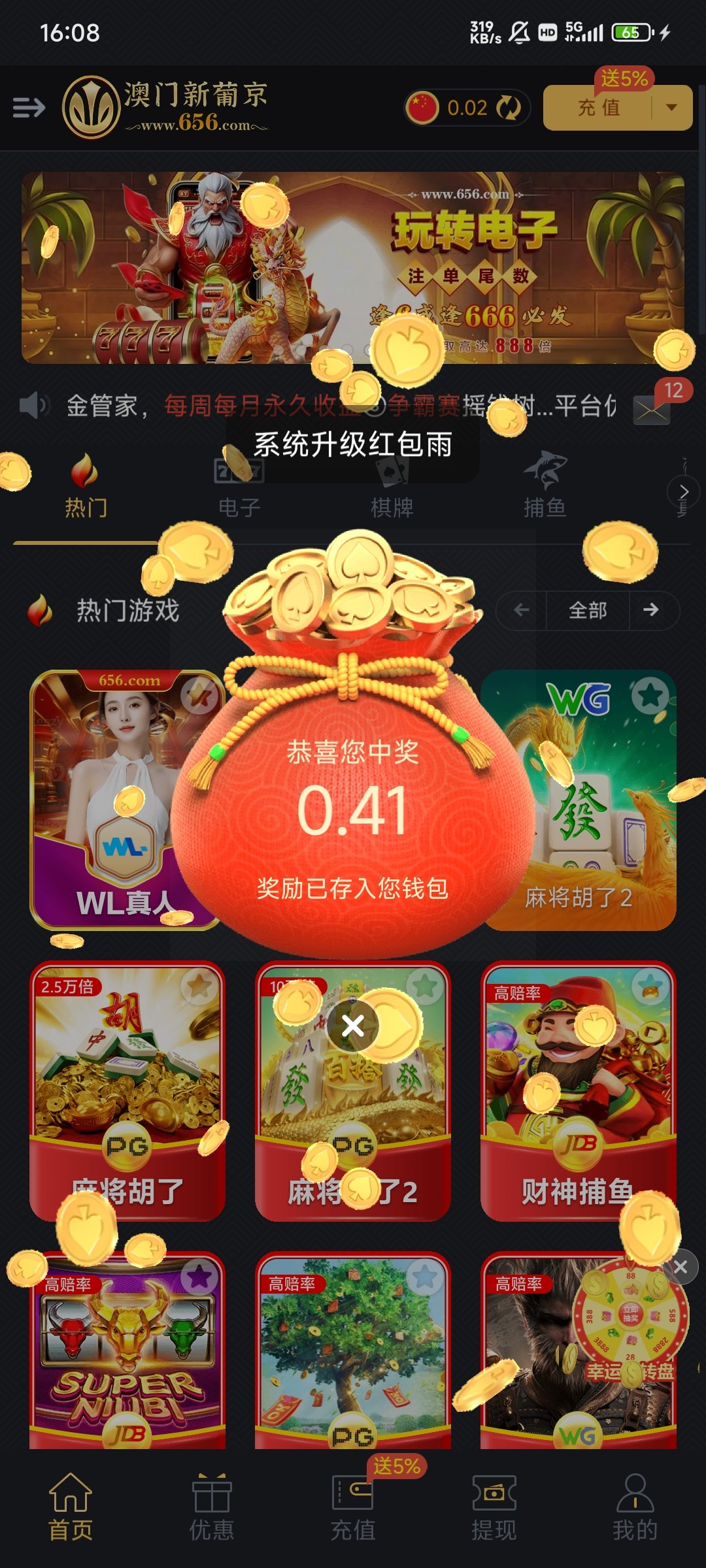Select the 热门 hot category tab
Image resolution: width=706 pixels, height=1568 pixels.
[x=86, y=487]
